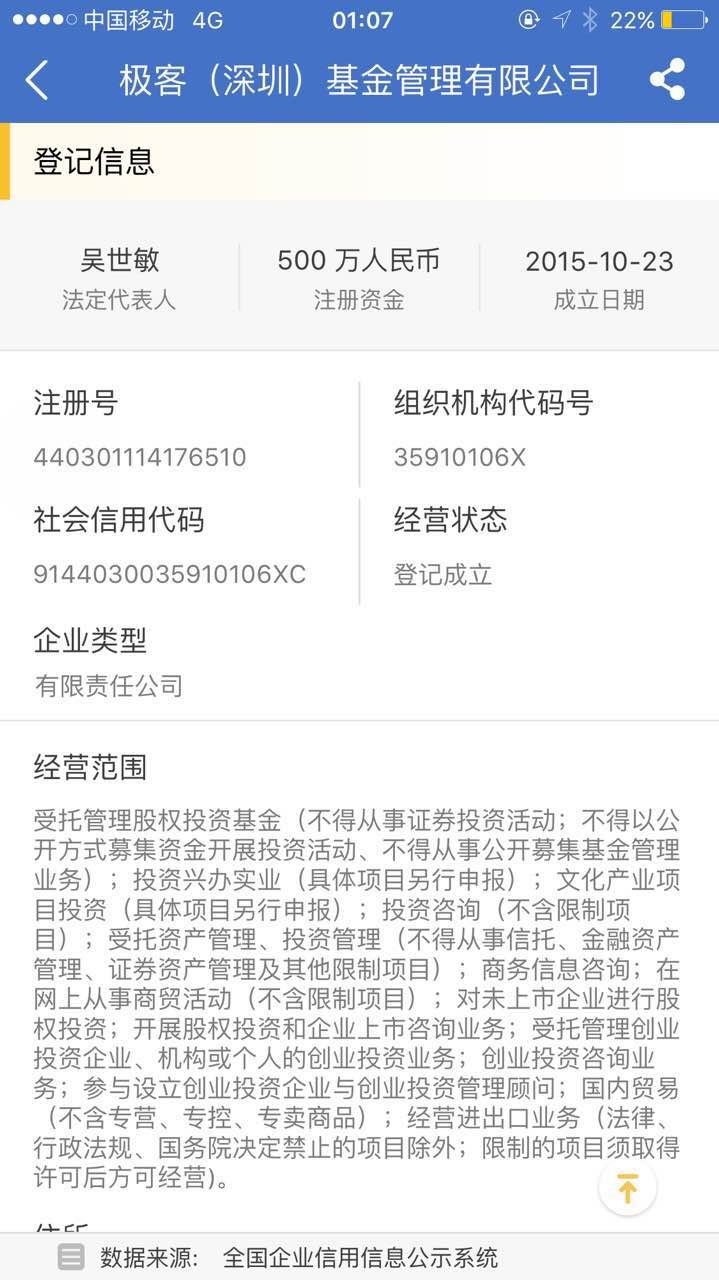Tap the floating back-to-top button
Image resolution: width=719 pixels, height=1280 pixels.
pyautogui.click(x=627, y=1188)
